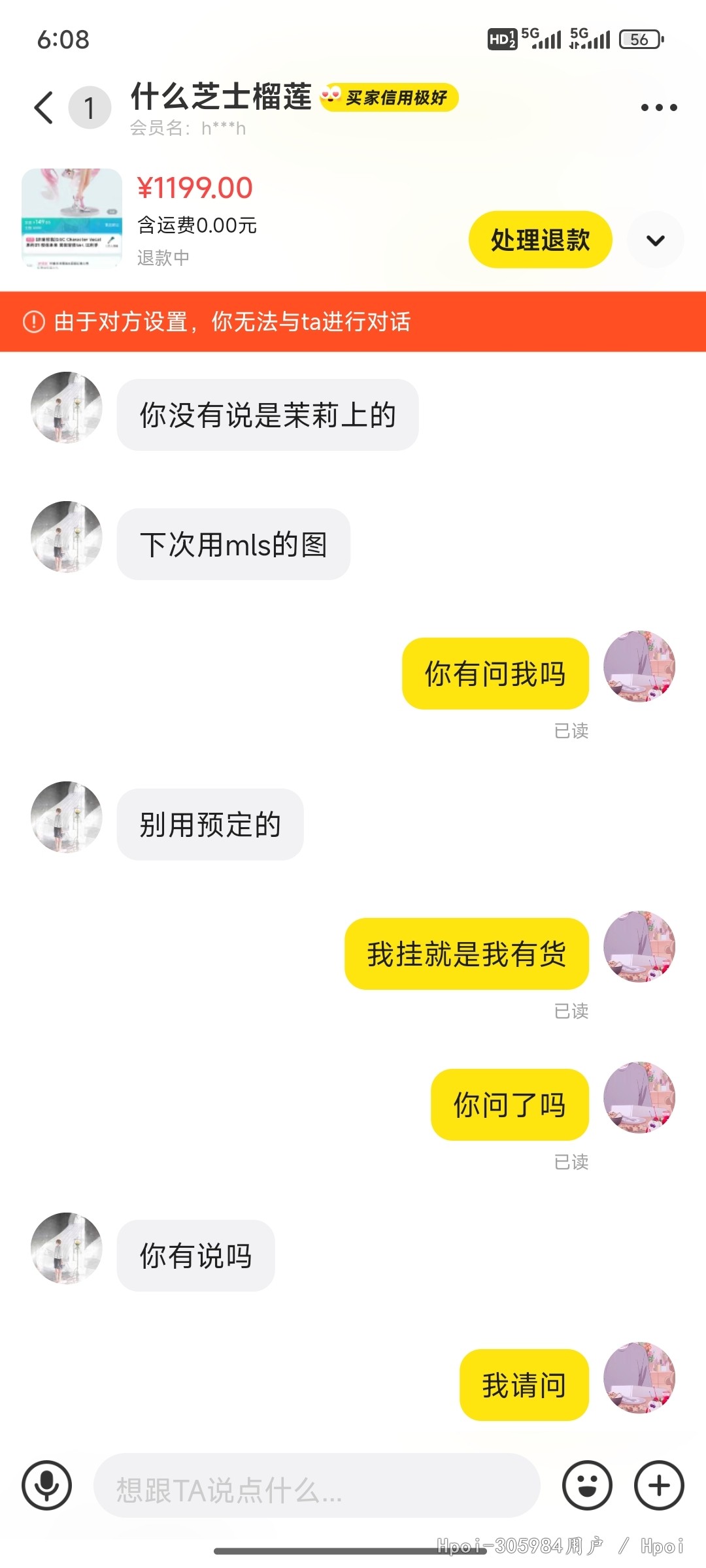Image resolution: width=706 pixels, height=1568 pixels.
Task: Open the plus attachments menu
Action: point(659,1485)
